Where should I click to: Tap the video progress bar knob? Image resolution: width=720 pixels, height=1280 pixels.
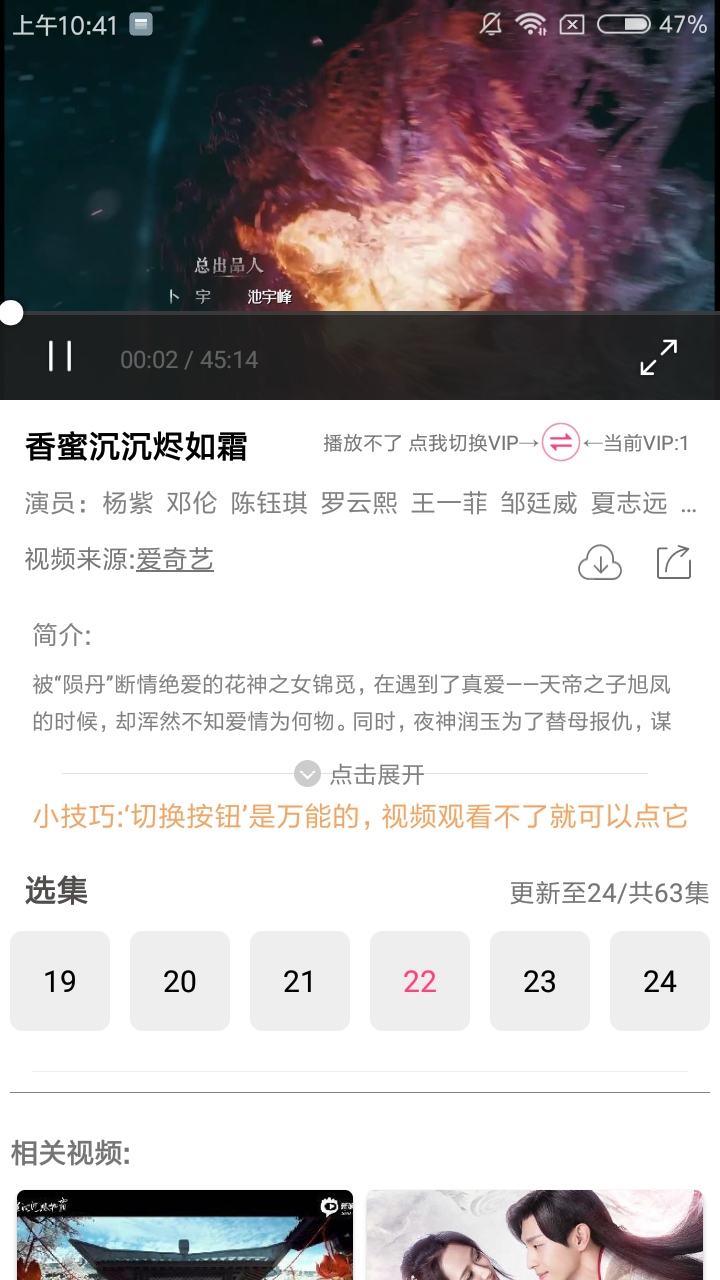11,313
